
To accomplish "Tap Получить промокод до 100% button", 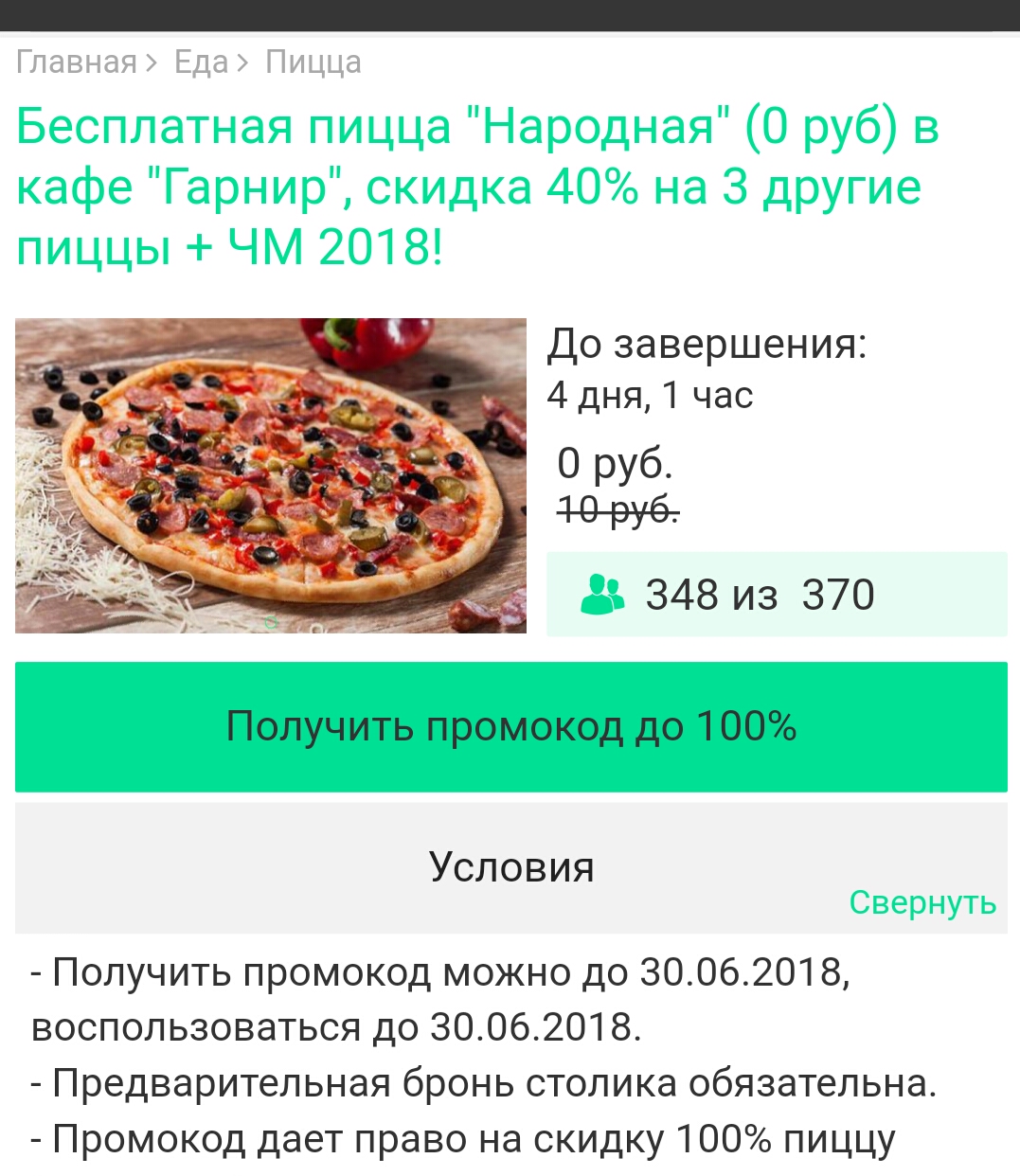I will pyautogui.click(x=510, y=726).
